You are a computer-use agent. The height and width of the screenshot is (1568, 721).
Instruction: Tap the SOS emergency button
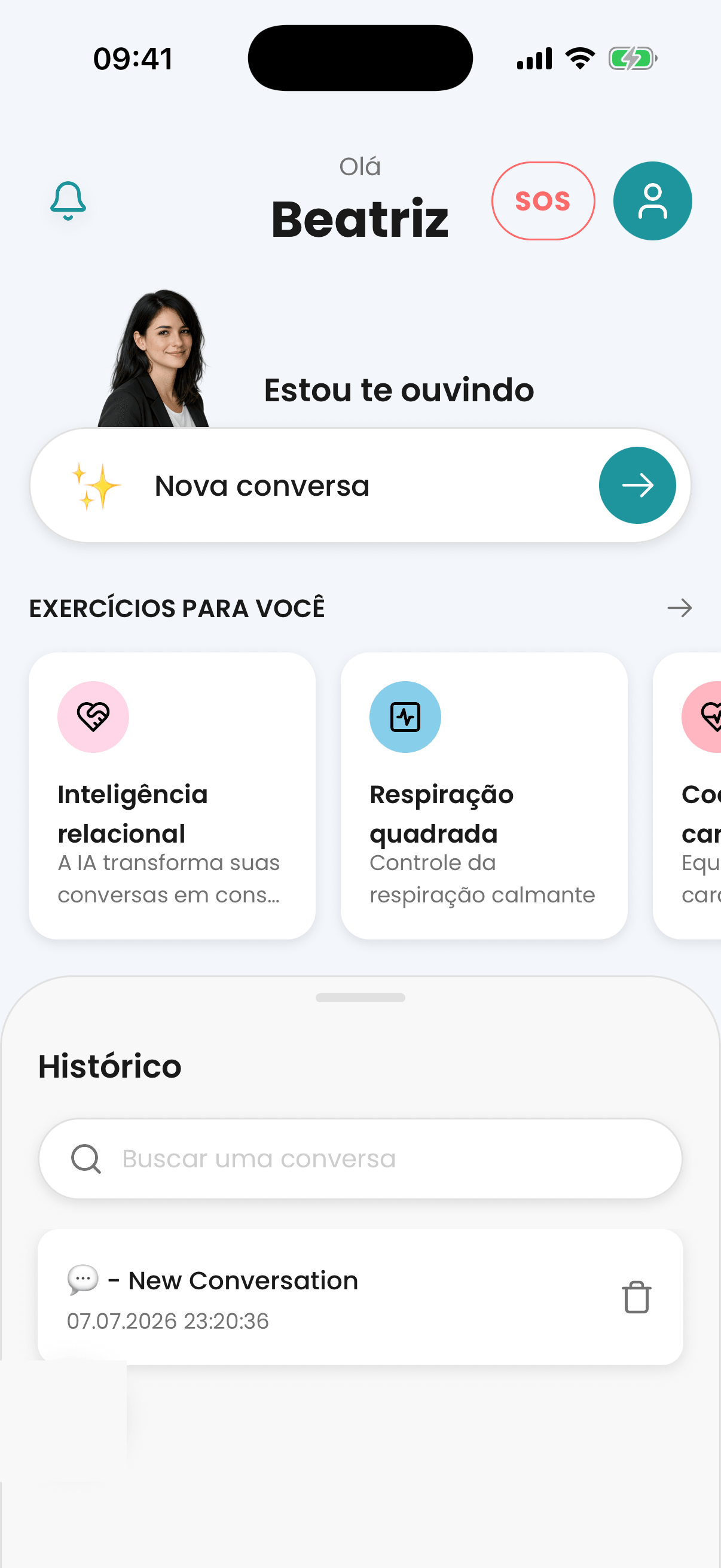point(543,201)
